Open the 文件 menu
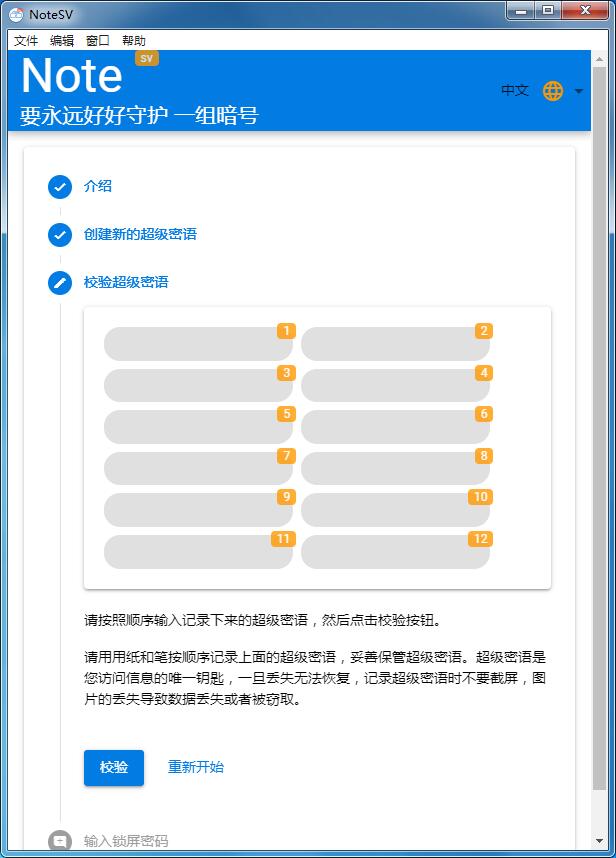 (26, 41)
